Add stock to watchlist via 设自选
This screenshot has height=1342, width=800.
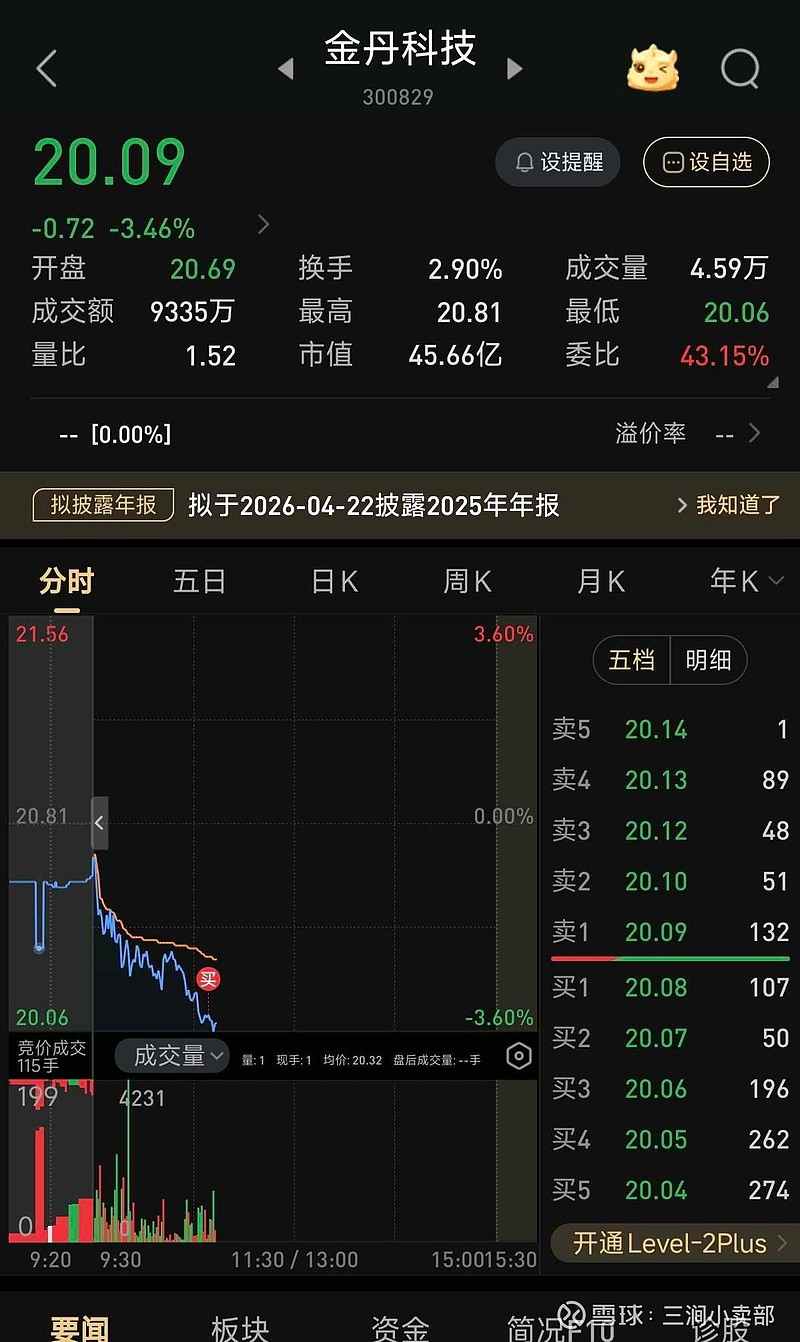(x=706, y=162)
